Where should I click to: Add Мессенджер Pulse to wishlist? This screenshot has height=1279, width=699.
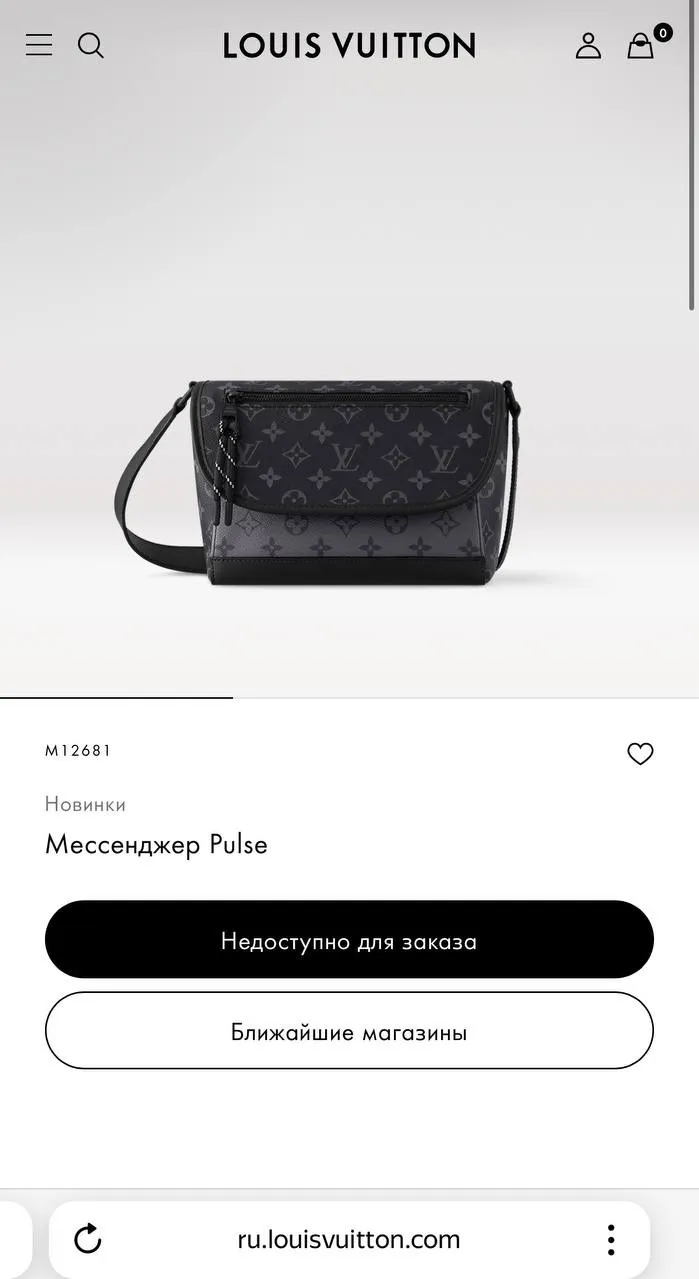(x=640, y=754)
